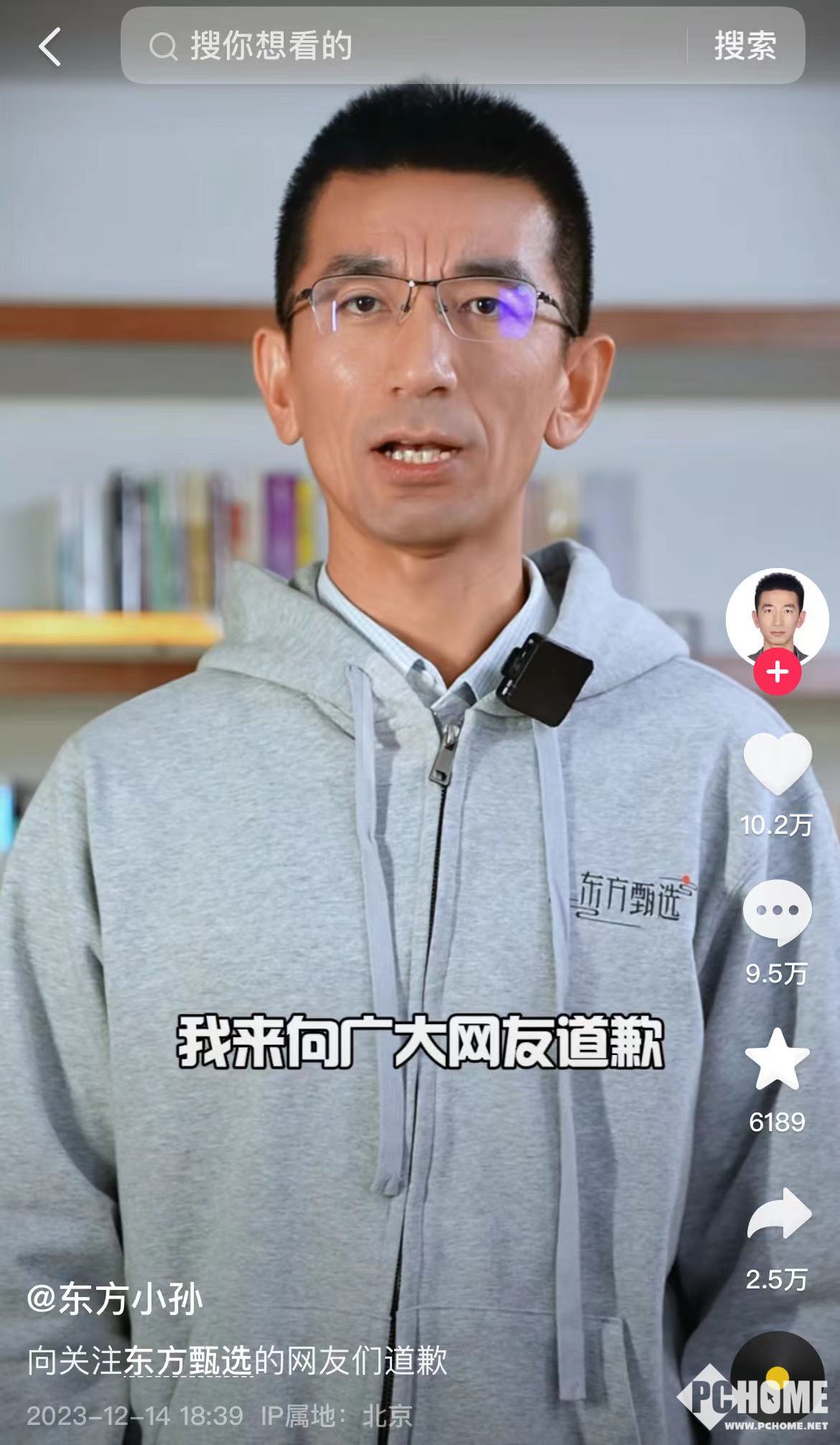This screenshot has height=1445, width=840.
Task: Tap the 搜你想看的 search field
Action: click(402, 47)
